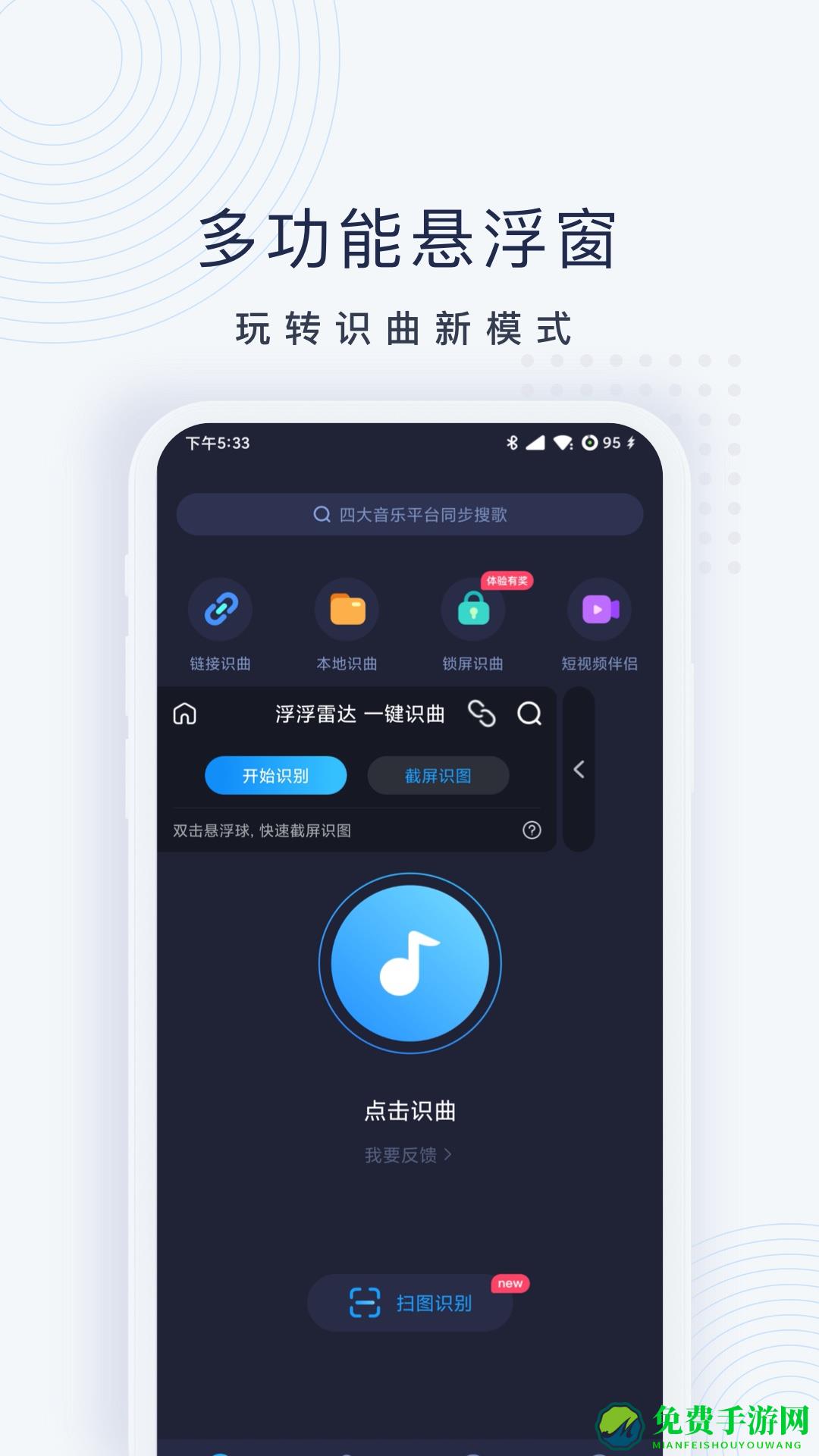The height and width of the screenshot is (1456, 819).
Task: Enable 开始识别 recognition mode
Action: (276, 774)
